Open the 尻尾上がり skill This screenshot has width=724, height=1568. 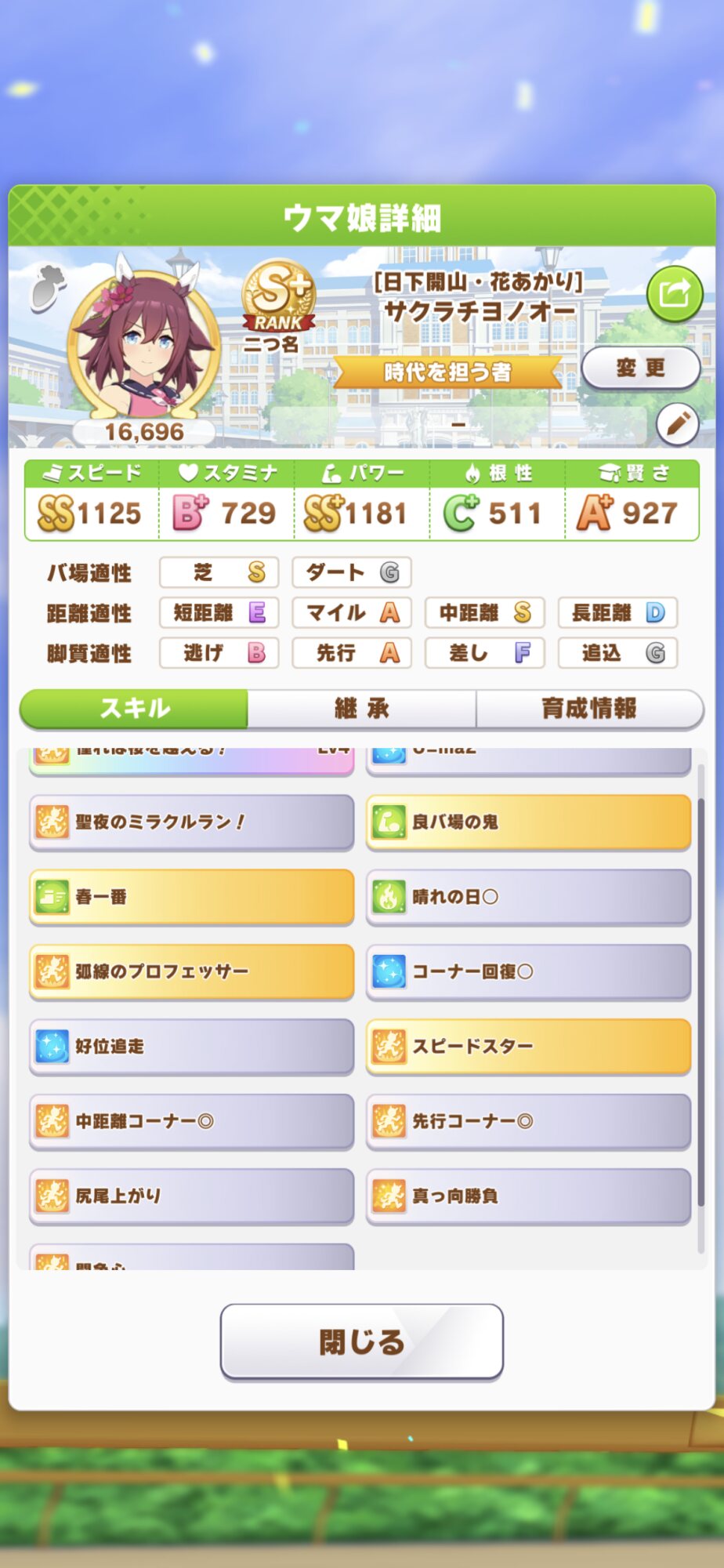point(191,1196)
